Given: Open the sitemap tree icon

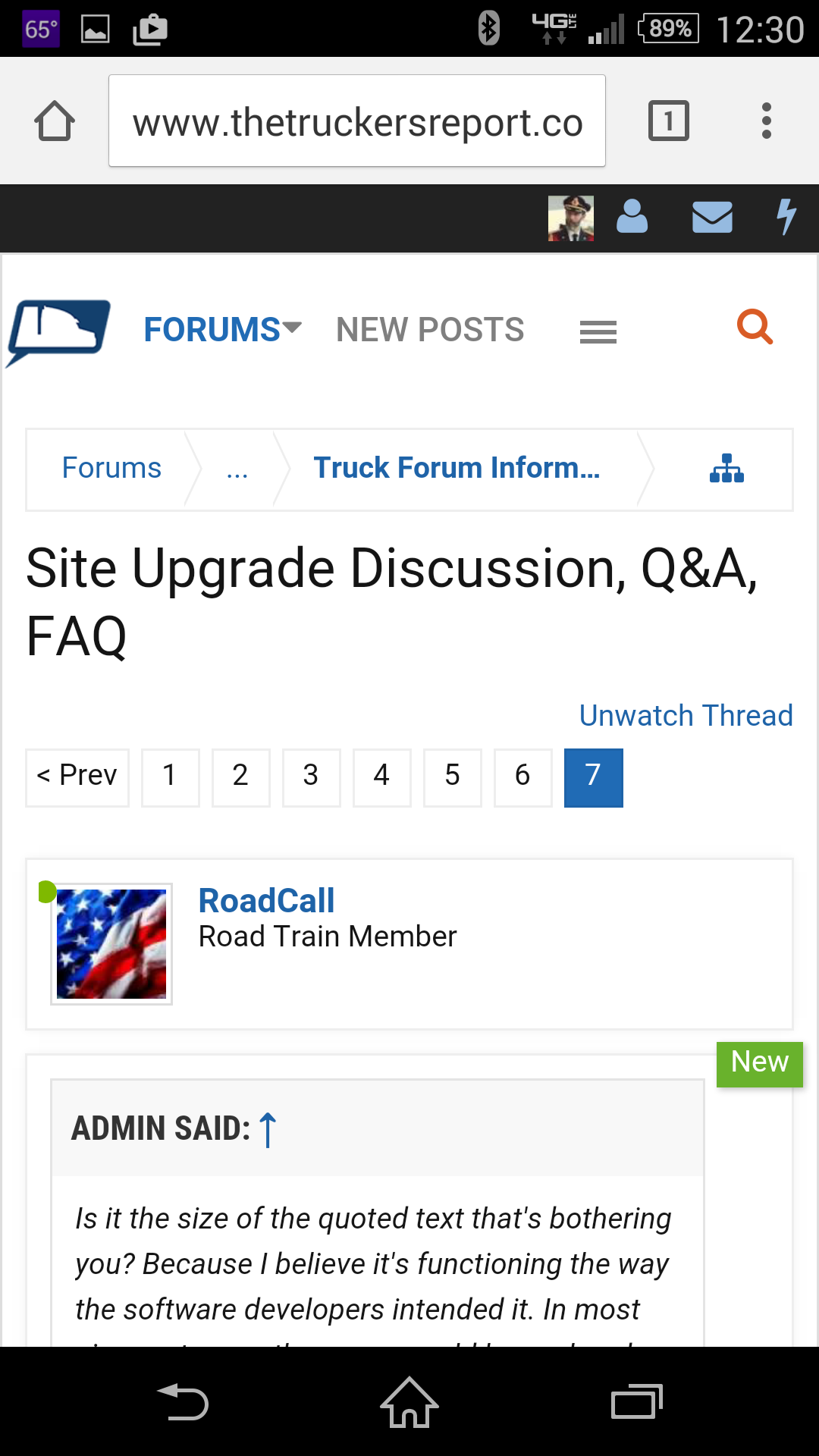Looking at the screenshot, I should click(x=726, y=469).
